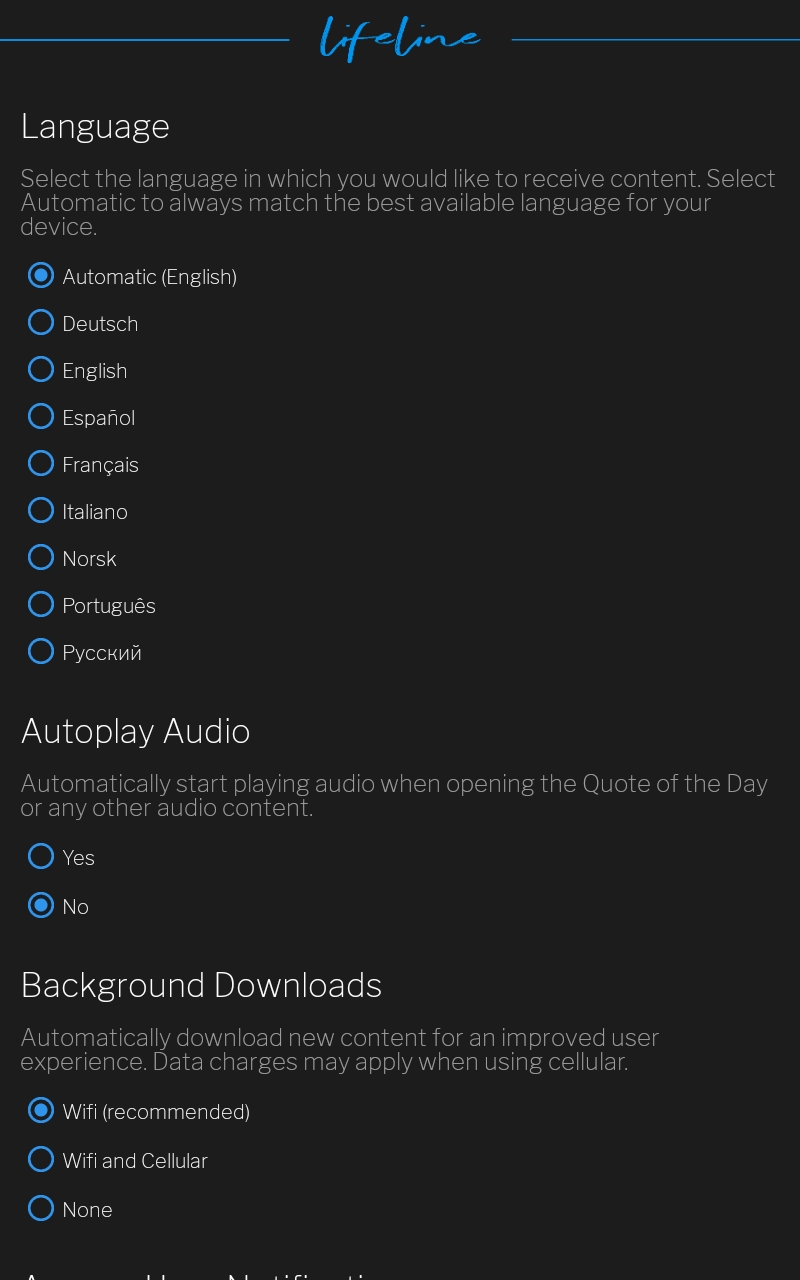Select the English language option
This screenshot has width=800, height=1280.
[78, 370]
